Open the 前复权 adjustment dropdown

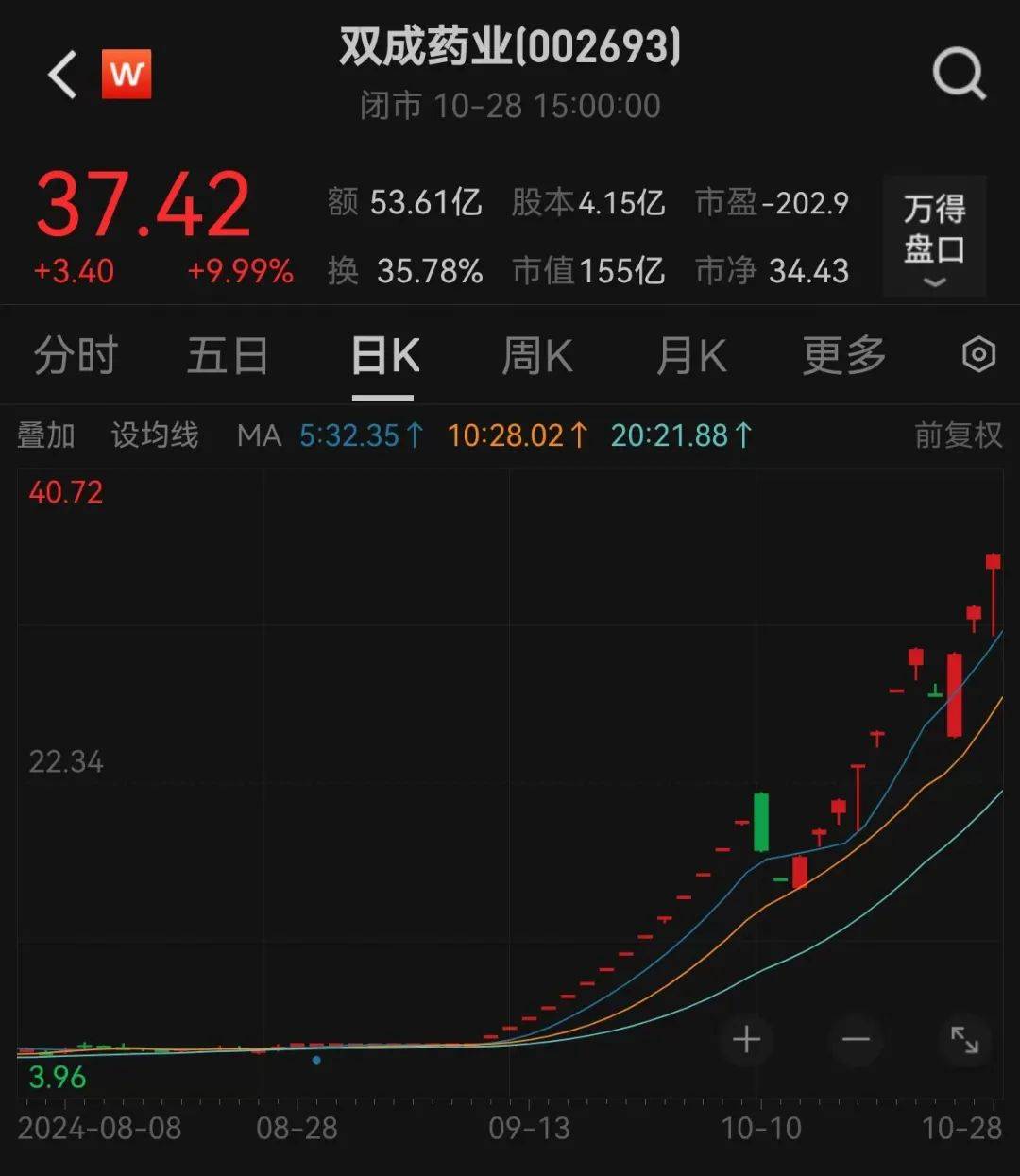pyautogui.click(x=957, y=435)
